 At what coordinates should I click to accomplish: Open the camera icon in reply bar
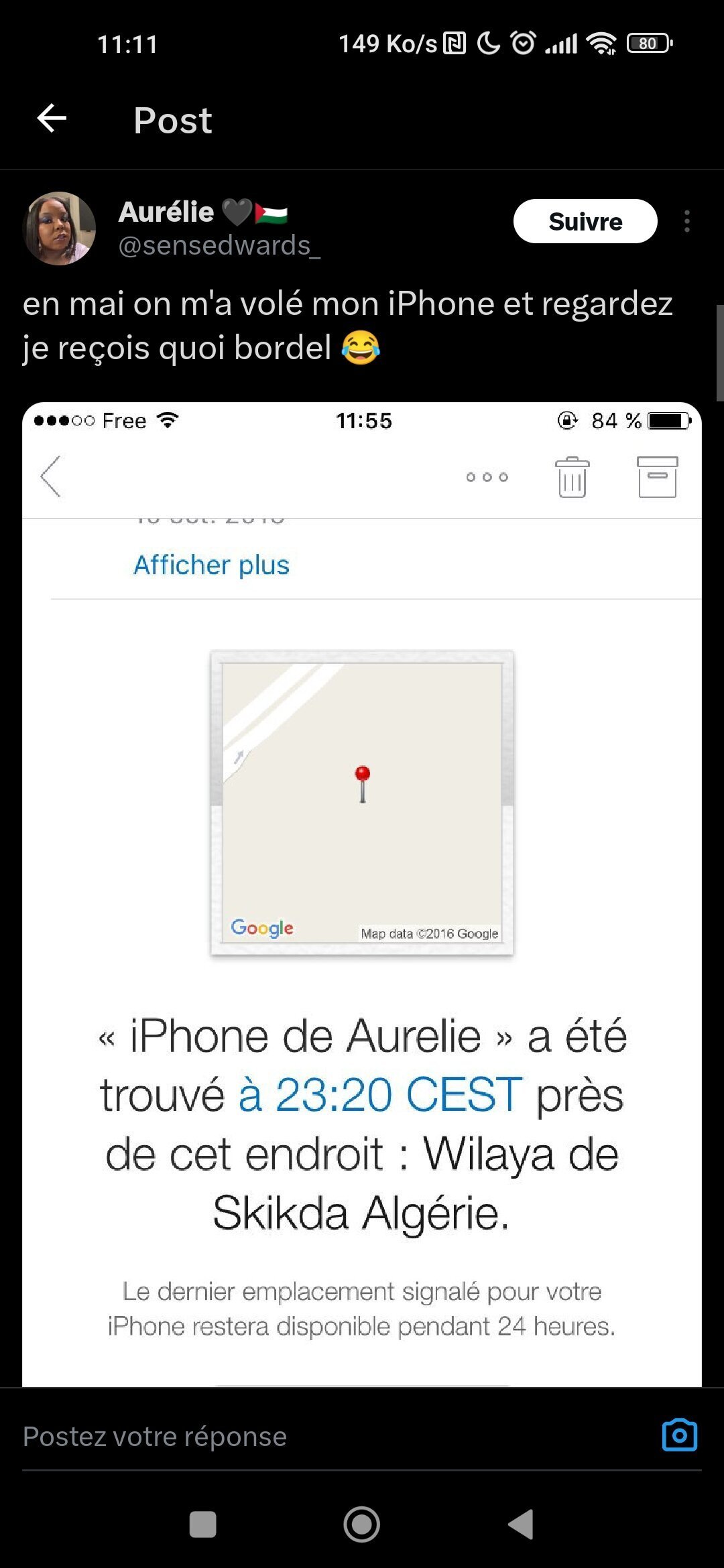(x=680, y=1435)
